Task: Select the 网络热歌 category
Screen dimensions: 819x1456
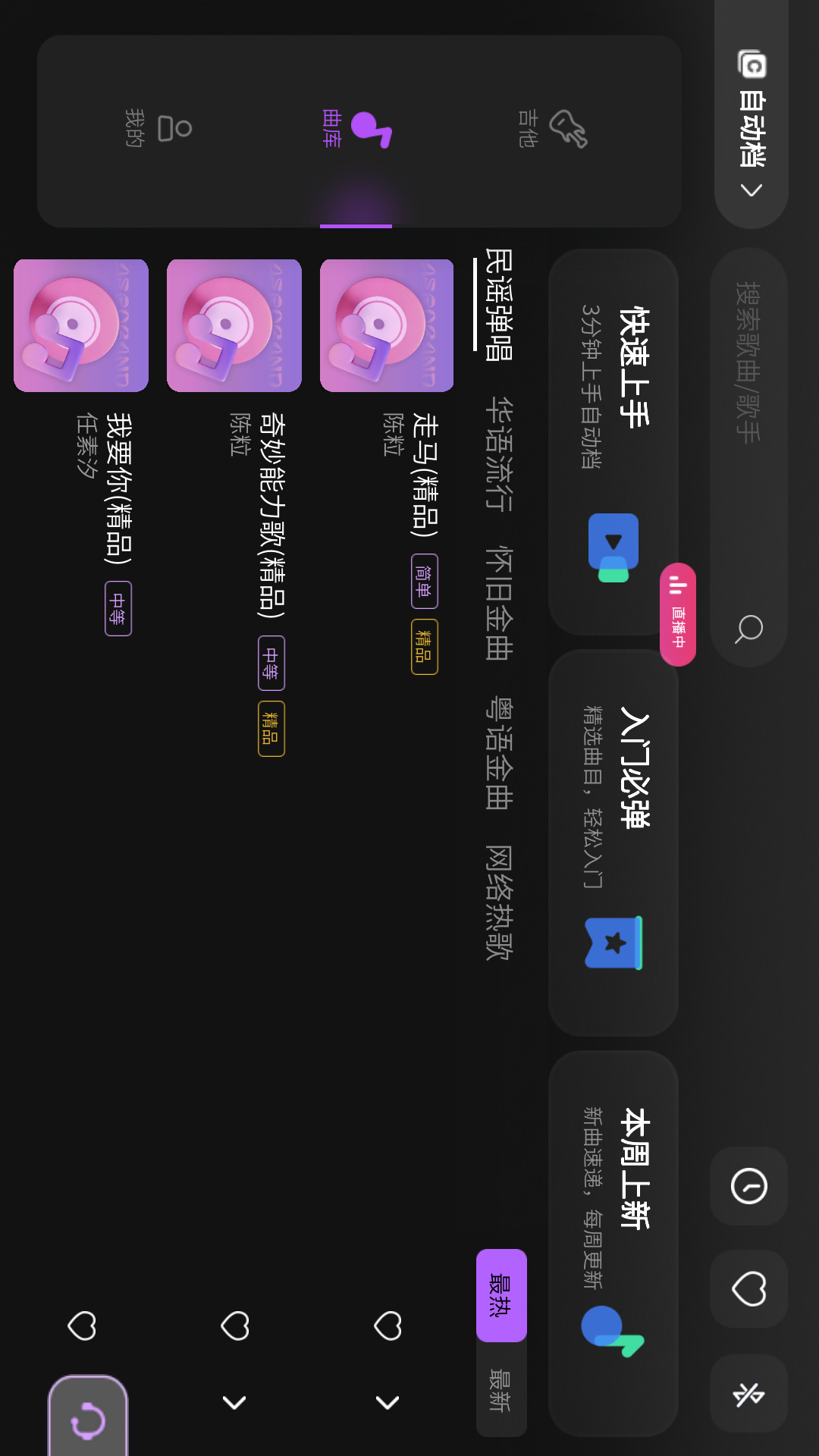Action: coord(499,902)
